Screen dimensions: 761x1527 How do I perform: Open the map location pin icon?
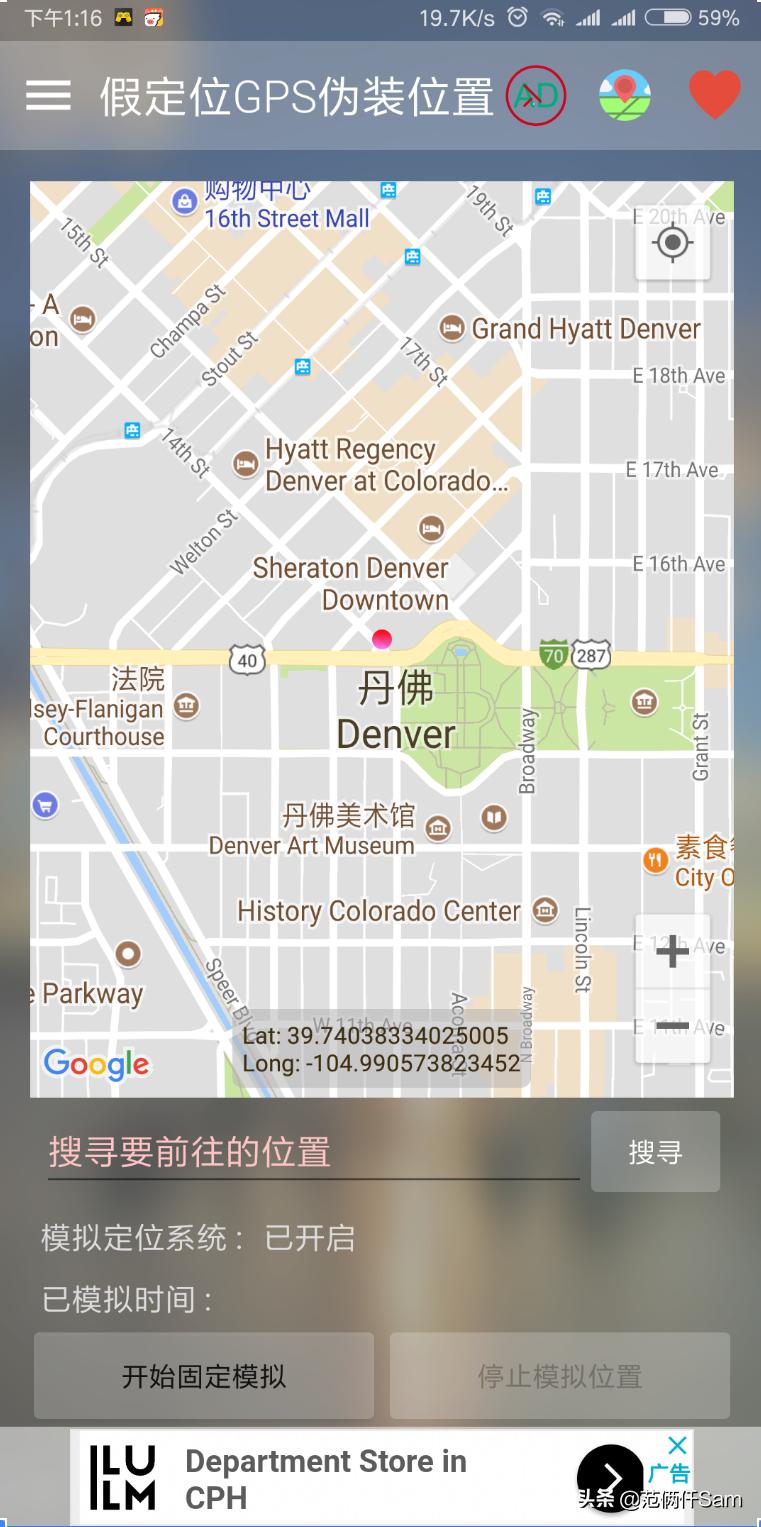pyautogui.click(x=625, y=96)
